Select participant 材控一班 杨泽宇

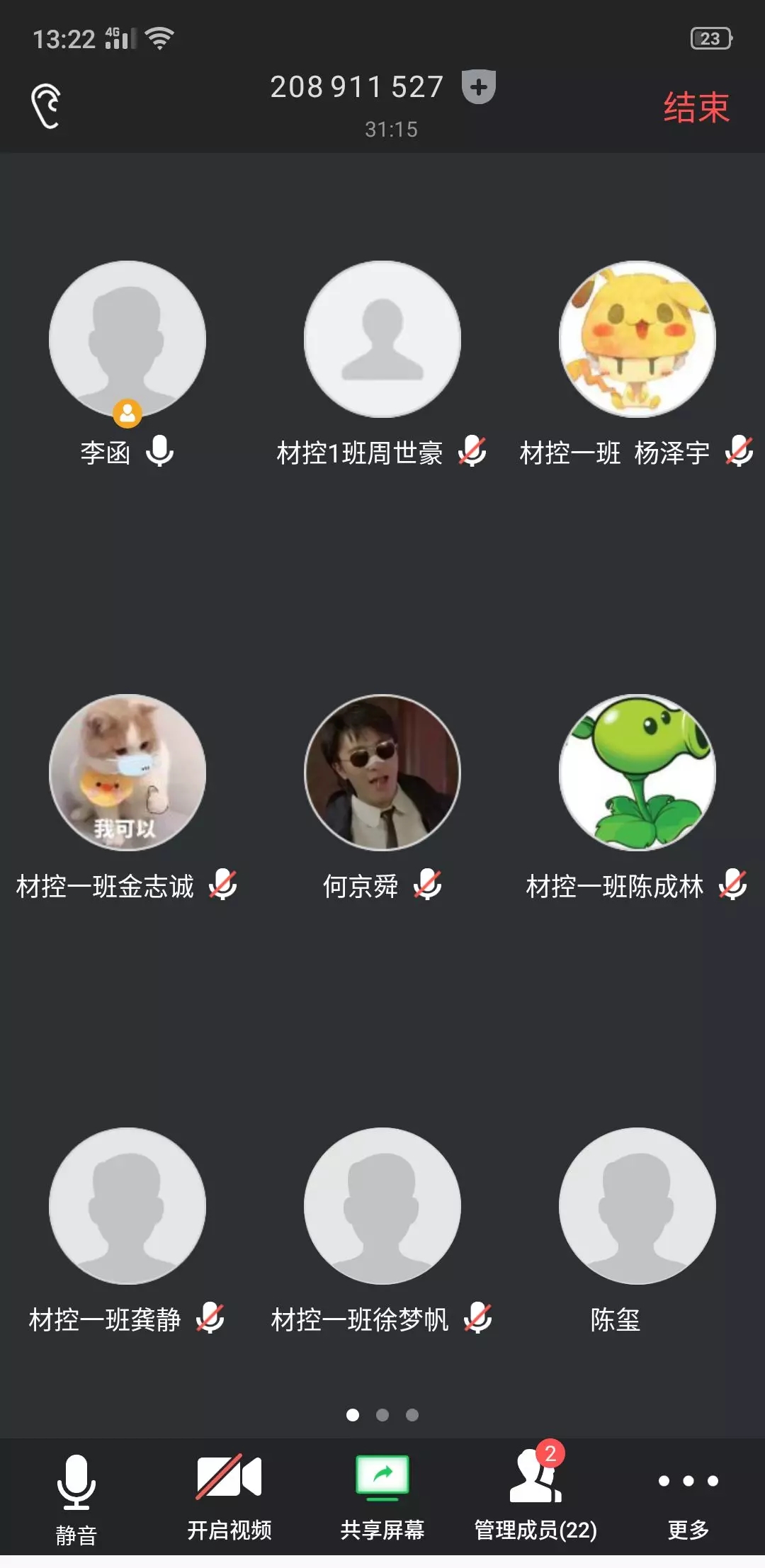637,339
